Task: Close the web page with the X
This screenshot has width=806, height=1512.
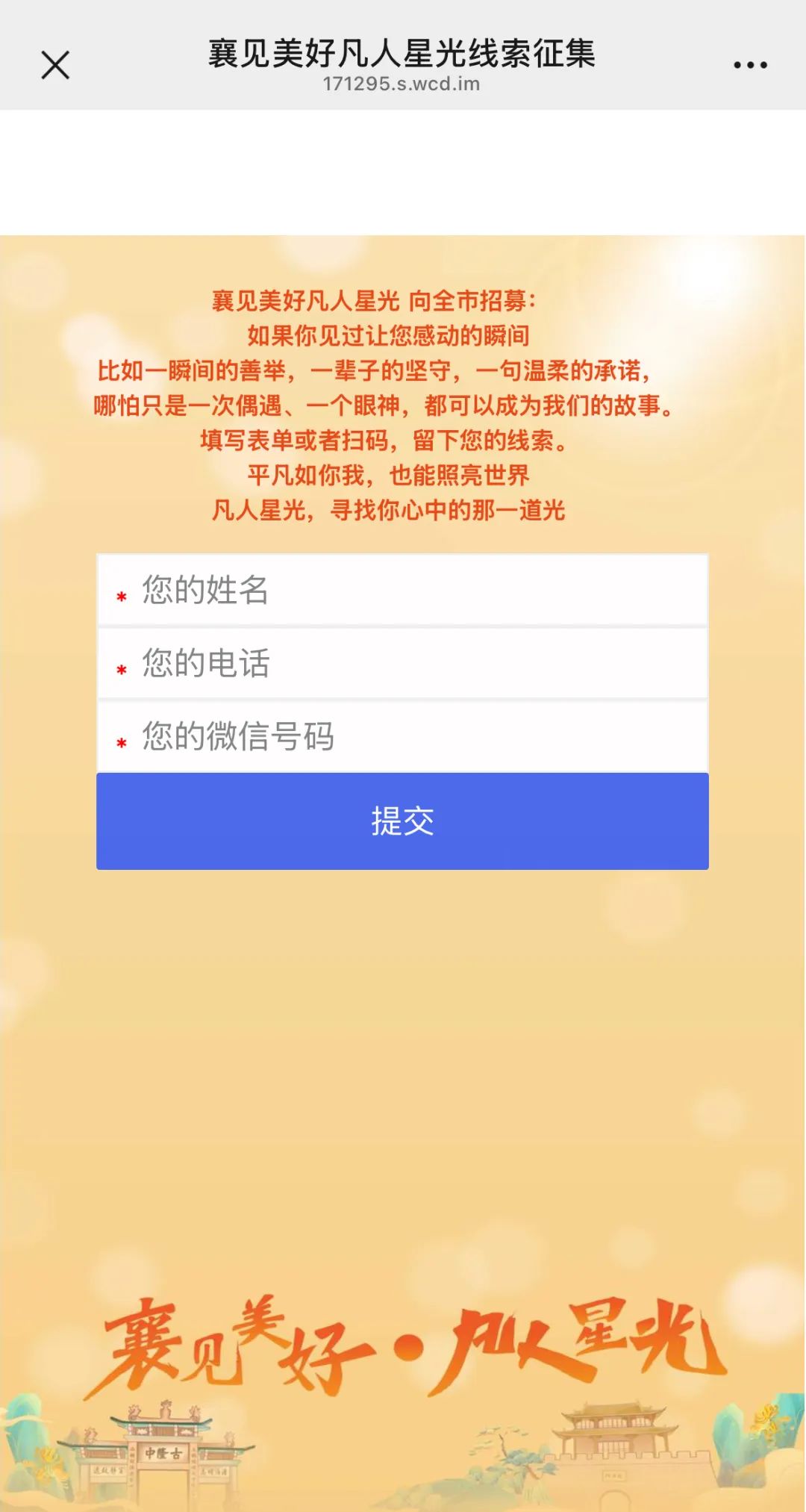Action: (x=55, y=65)
